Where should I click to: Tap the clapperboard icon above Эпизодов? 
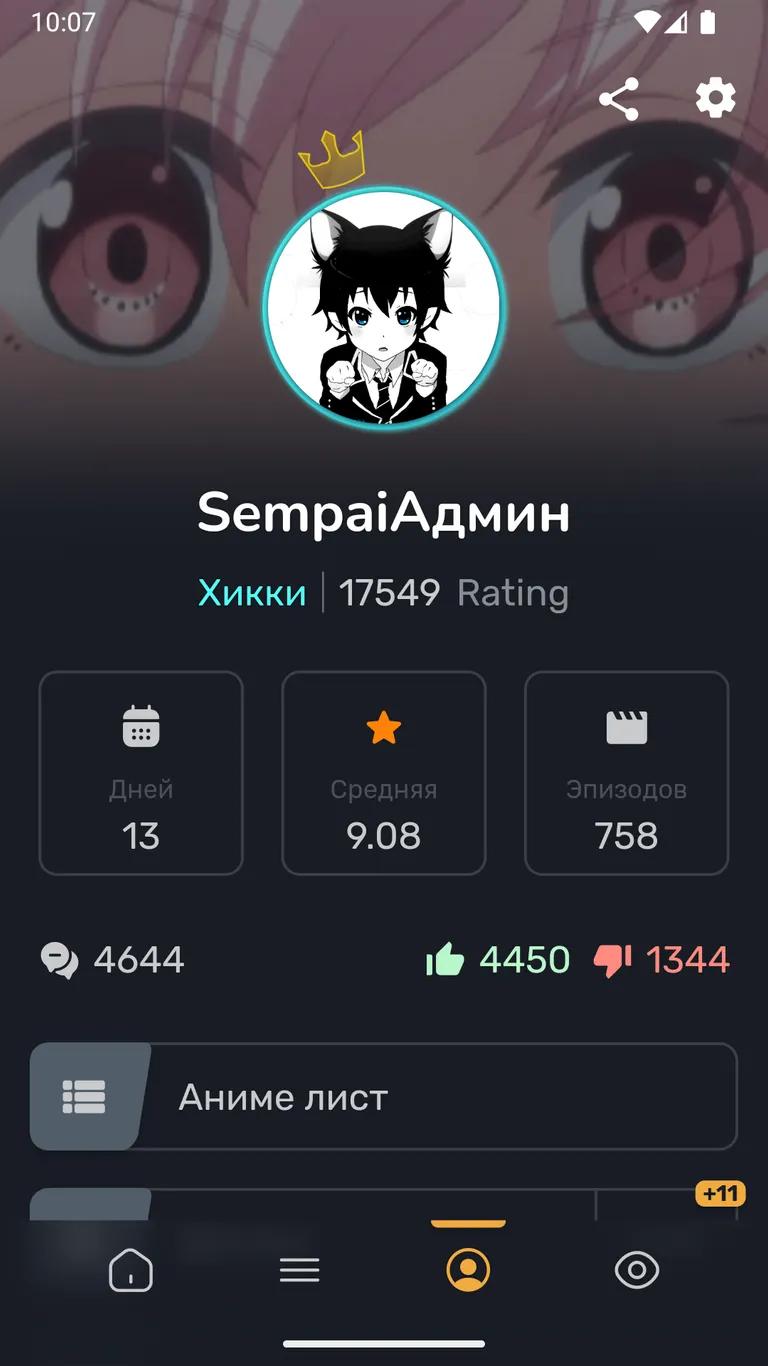[626, 725]
